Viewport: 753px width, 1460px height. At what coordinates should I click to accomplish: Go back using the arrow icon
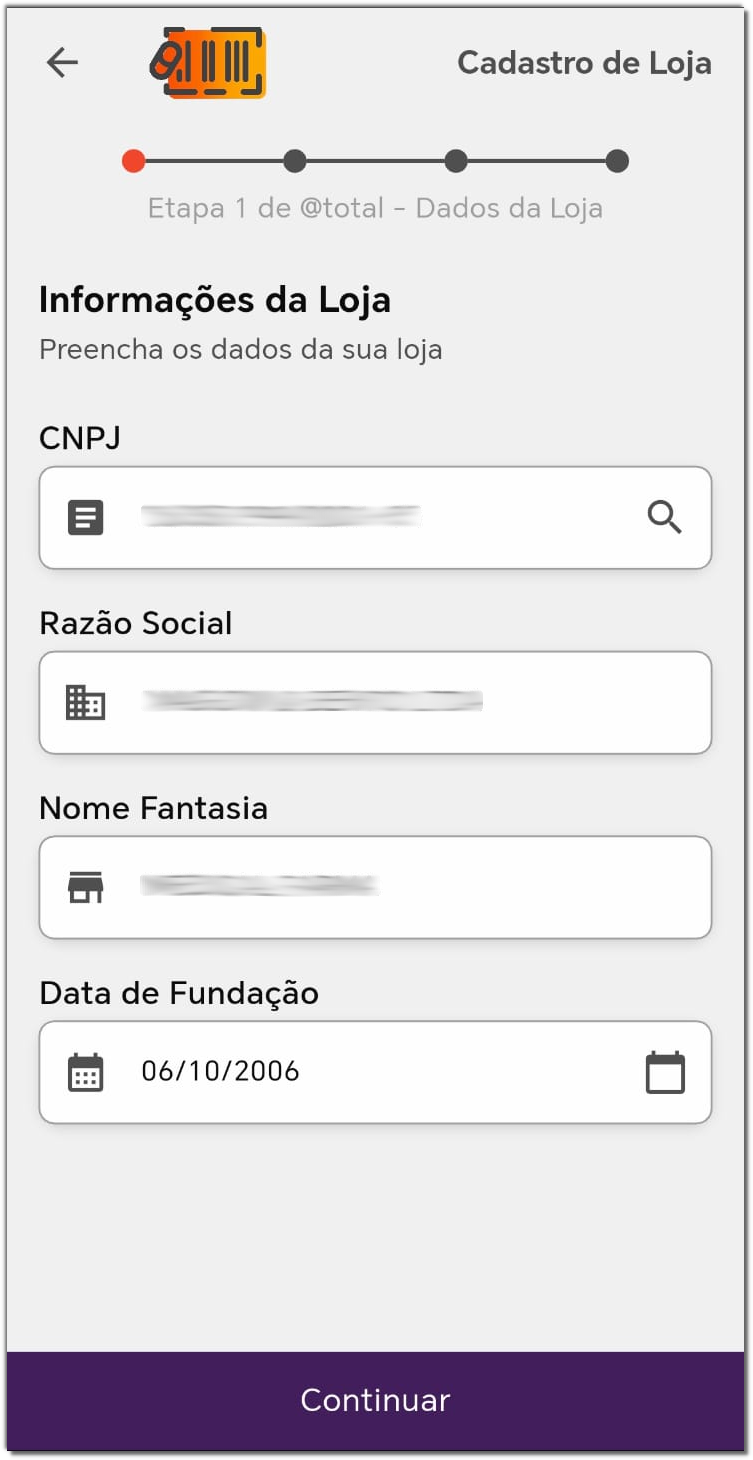[x=62, y=62]
